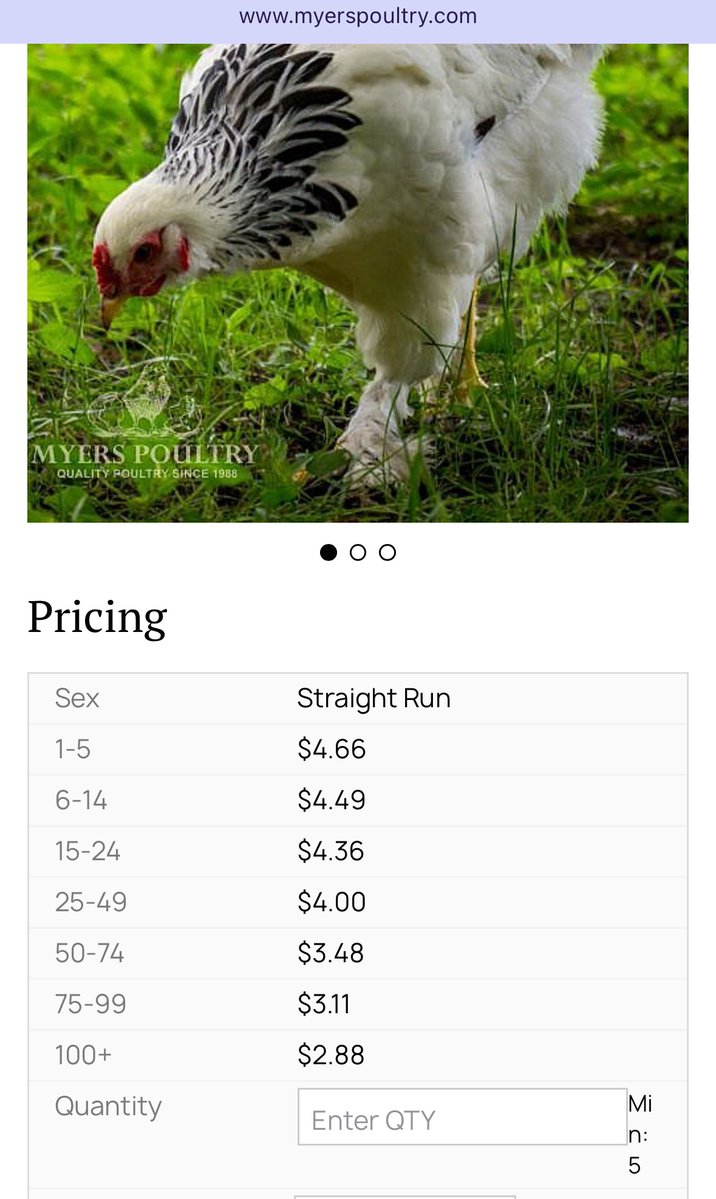Tap the Enter QTY quantity field
716x1199 pixels.
click(462, 1118)
